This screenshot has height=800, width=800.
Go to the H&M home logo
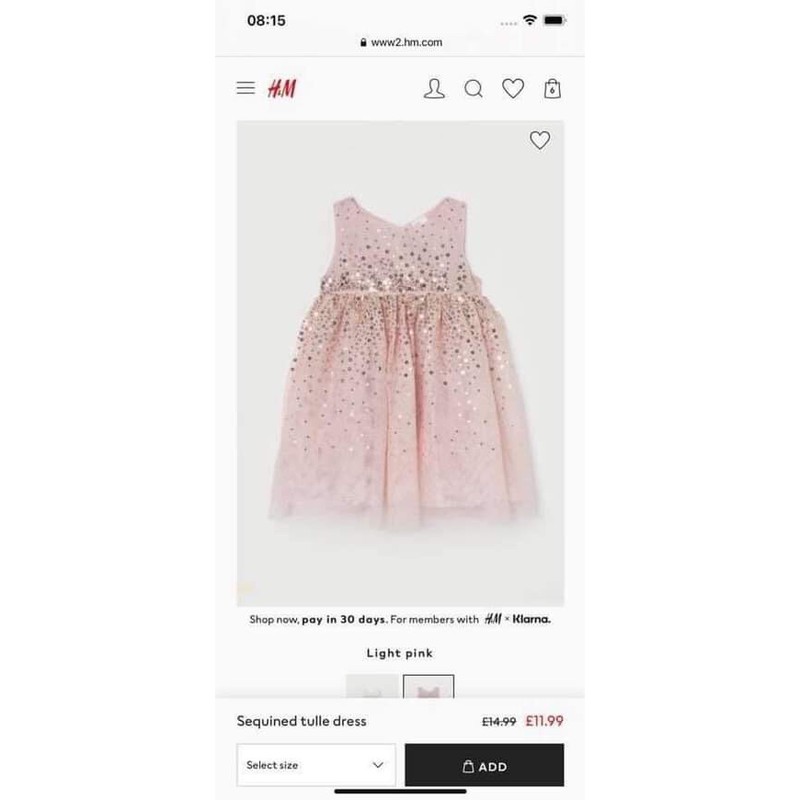click(281, 88)
